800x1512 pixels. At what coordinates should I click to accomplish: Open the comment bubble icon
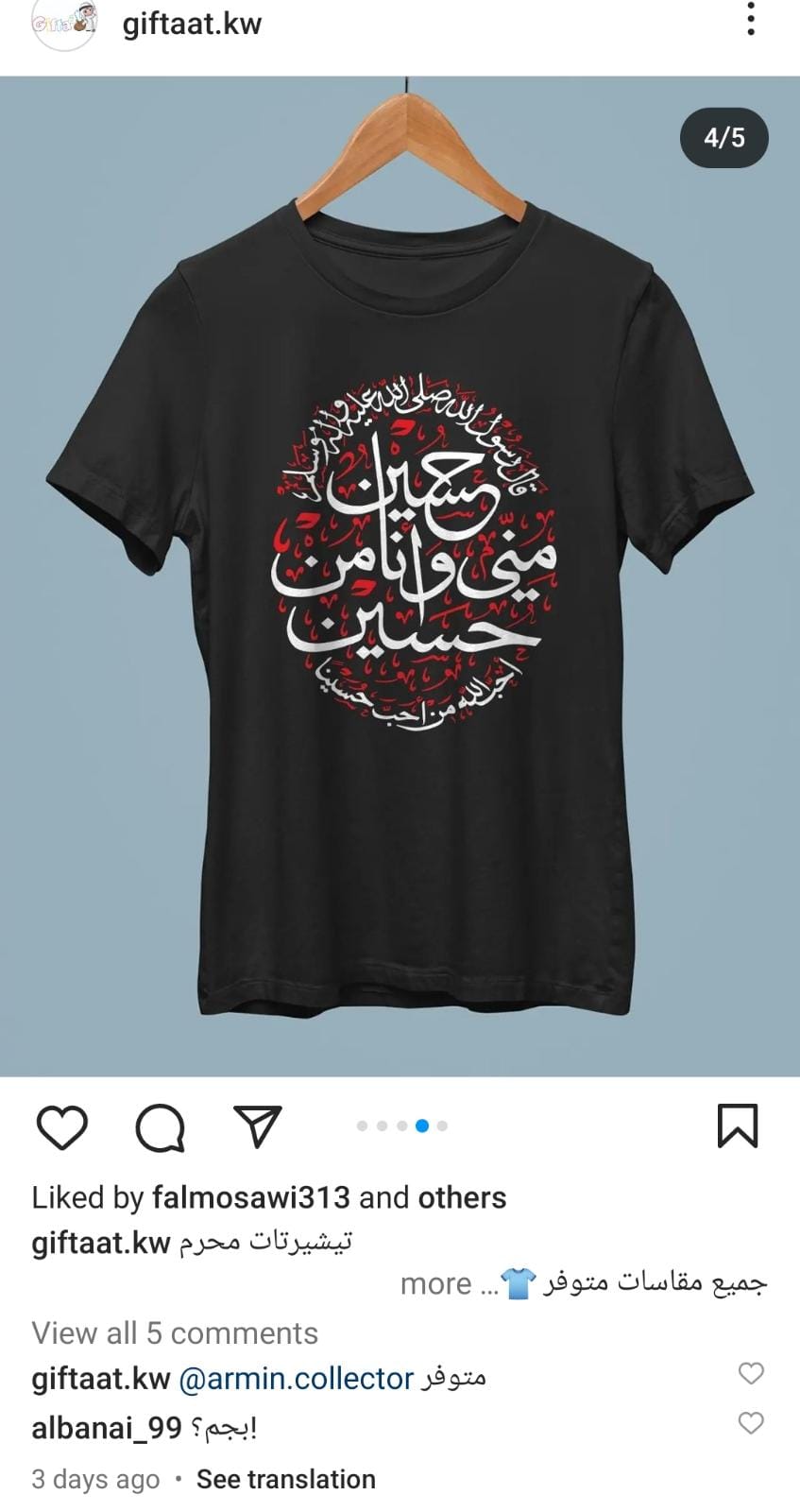pos(160,1126)
